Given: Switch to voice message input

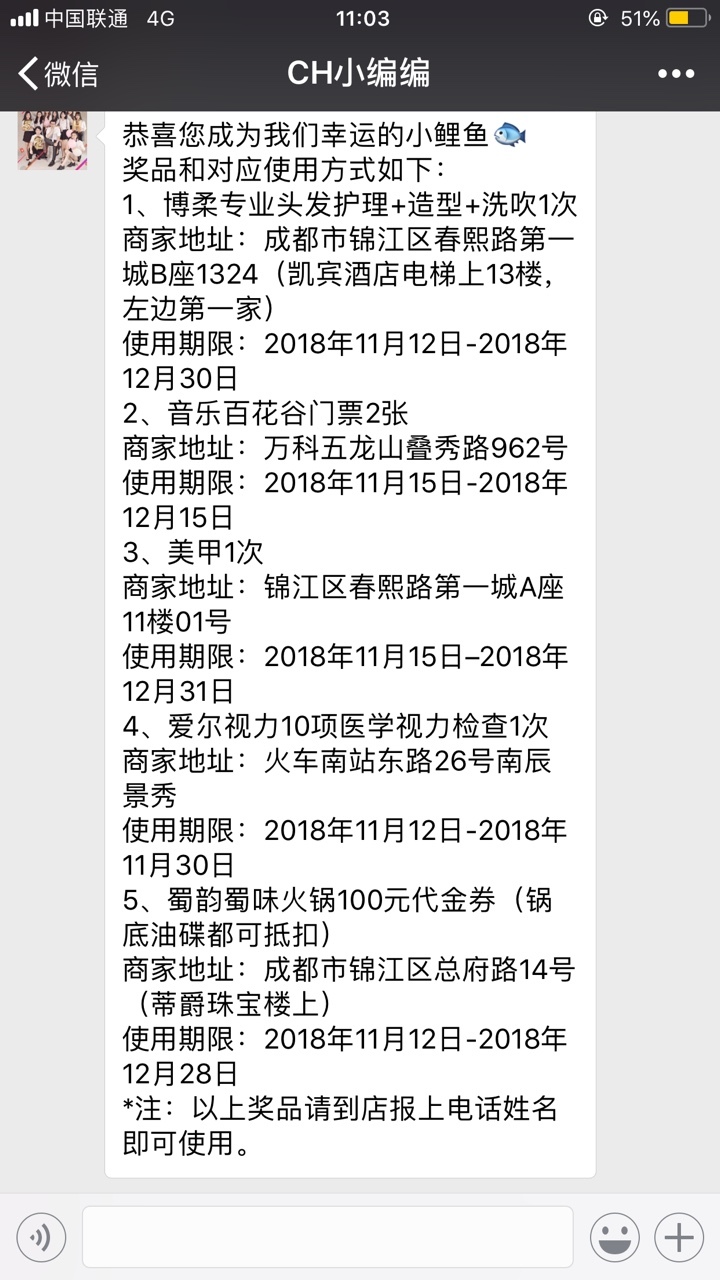Looking at the screenshot, I should (x=41, y=1238).
